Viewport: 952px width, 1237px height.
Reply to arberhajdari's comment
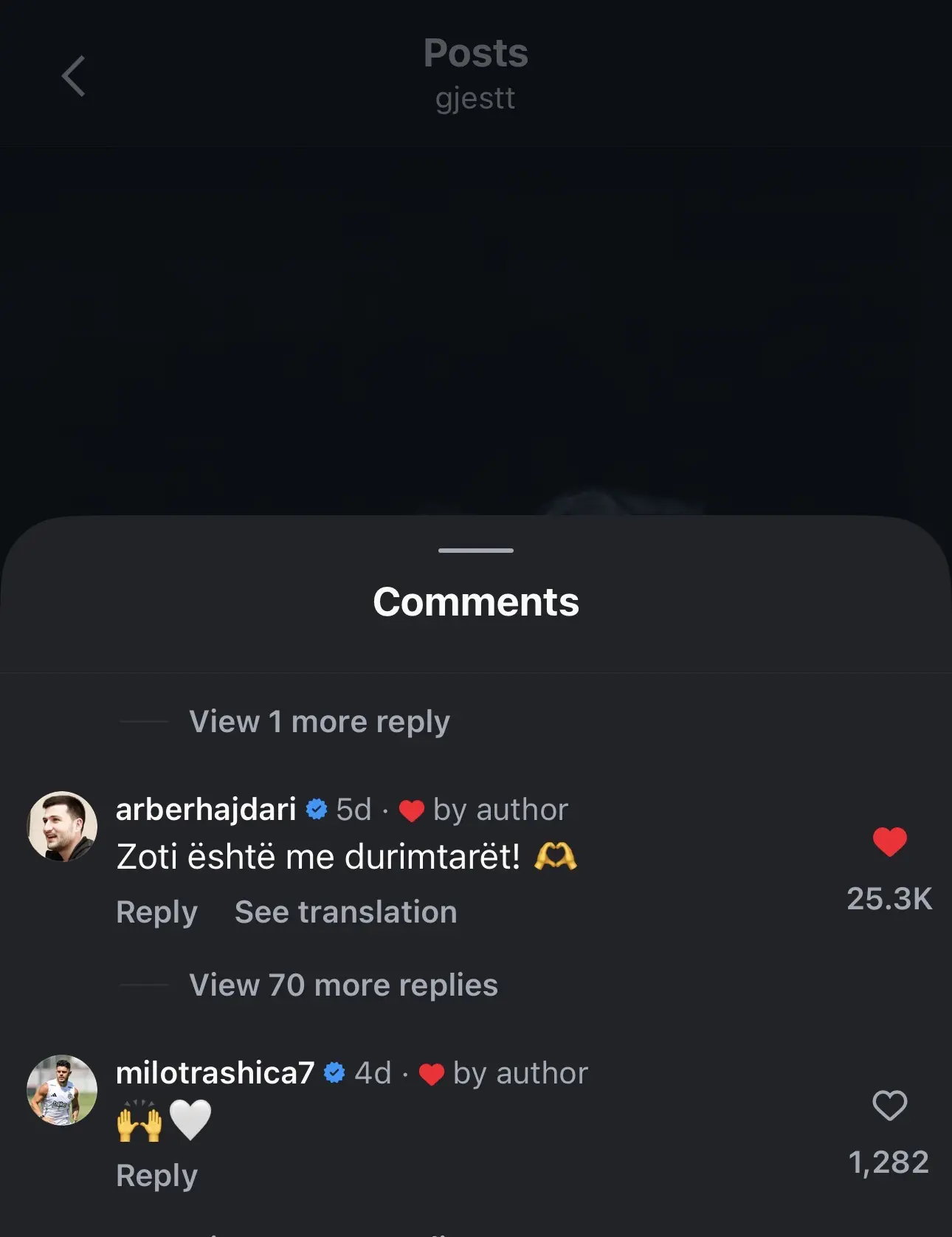[x=156, y=912]
